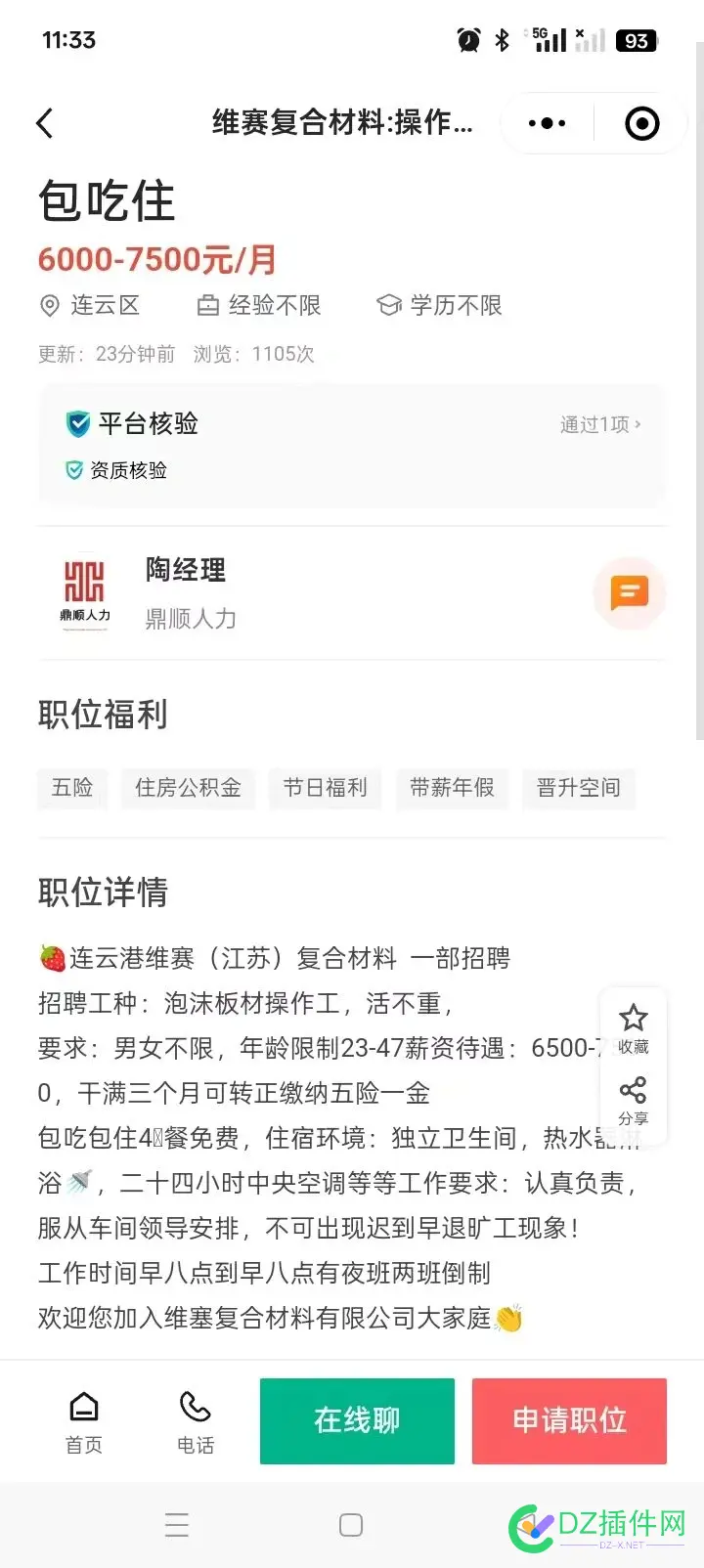Viewport: 704px width, 1568px height.
Task: Select the 五险 benefit tag
Action: click(x=71, y=789)
